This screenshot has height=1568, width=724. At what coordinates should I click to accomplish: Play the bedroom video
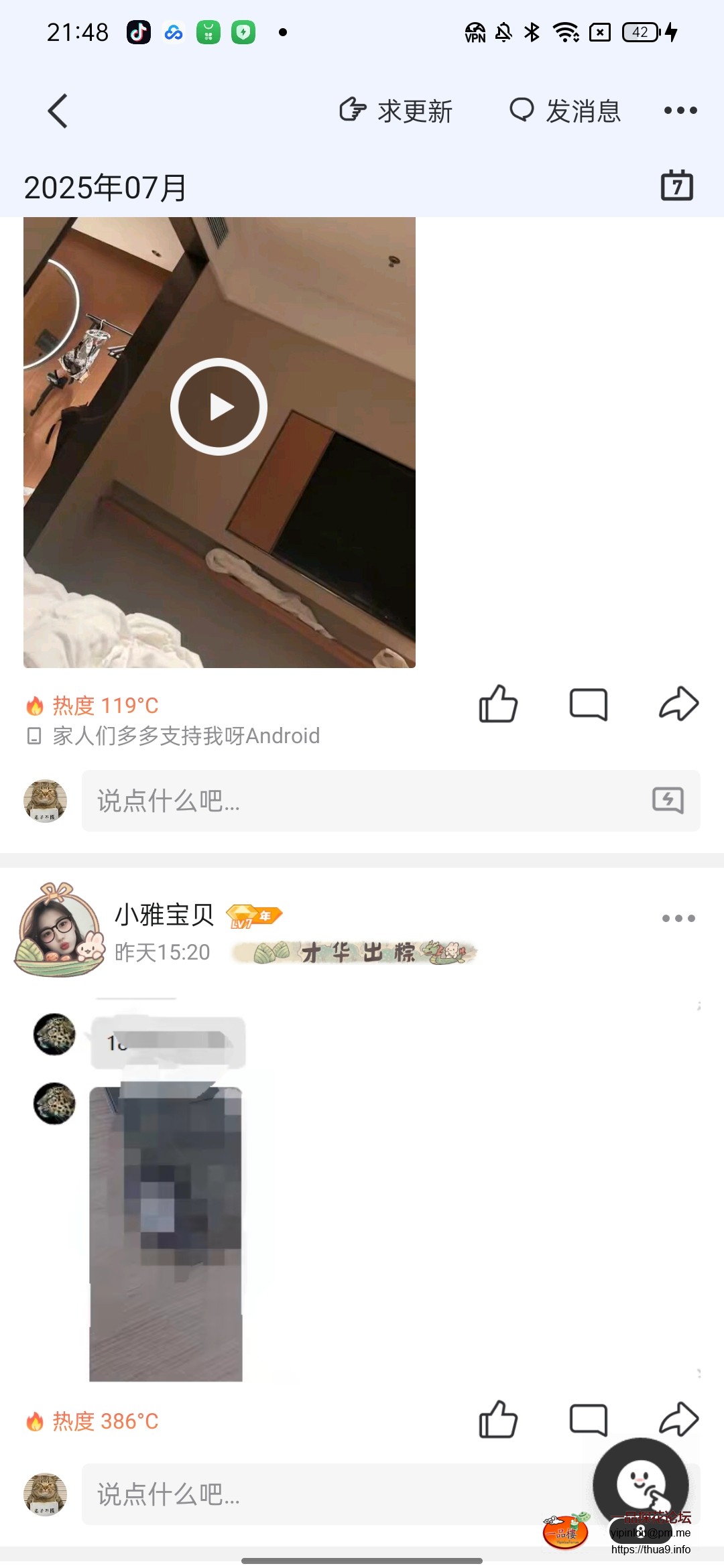tap(218, 407)
